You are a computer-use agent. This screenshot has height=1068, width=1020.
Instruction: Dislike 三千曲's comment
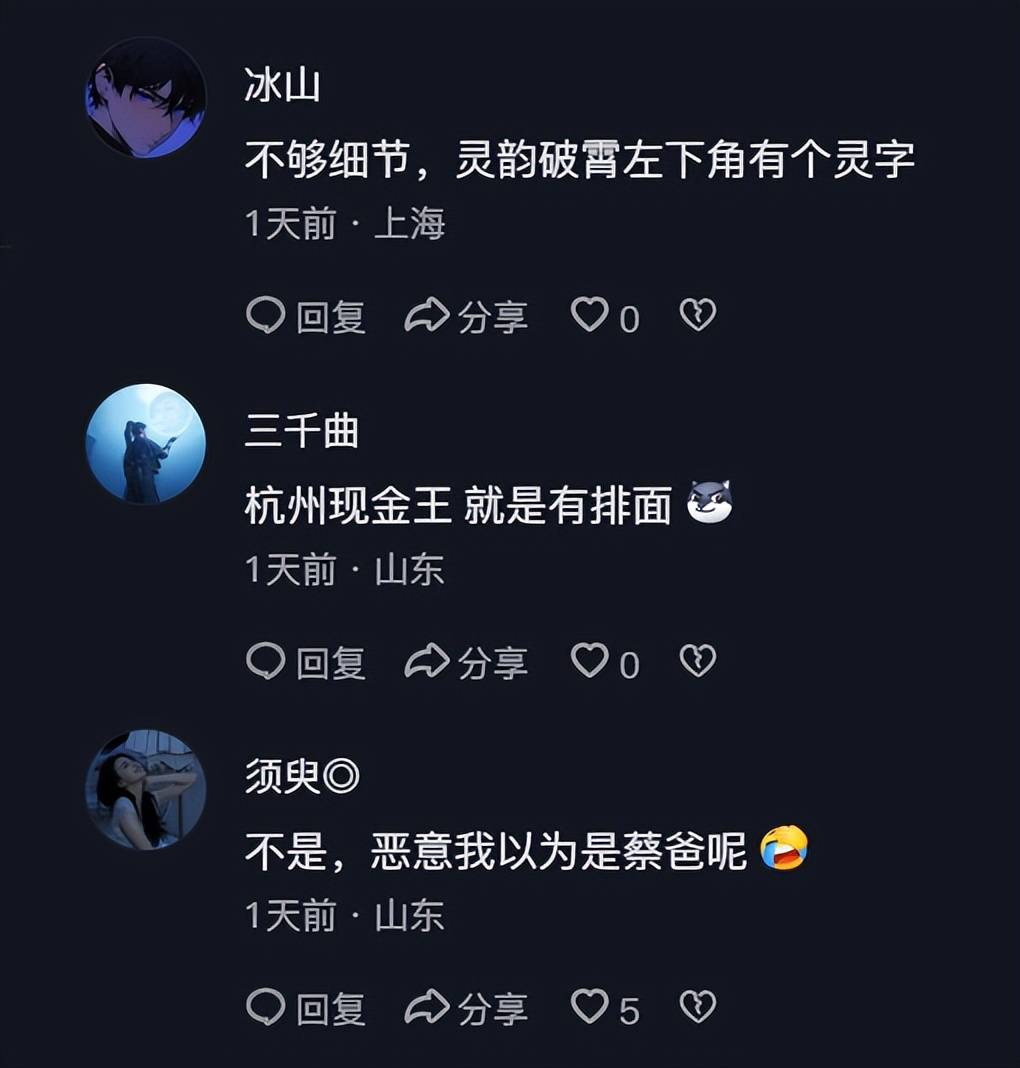tap(697, 661)
